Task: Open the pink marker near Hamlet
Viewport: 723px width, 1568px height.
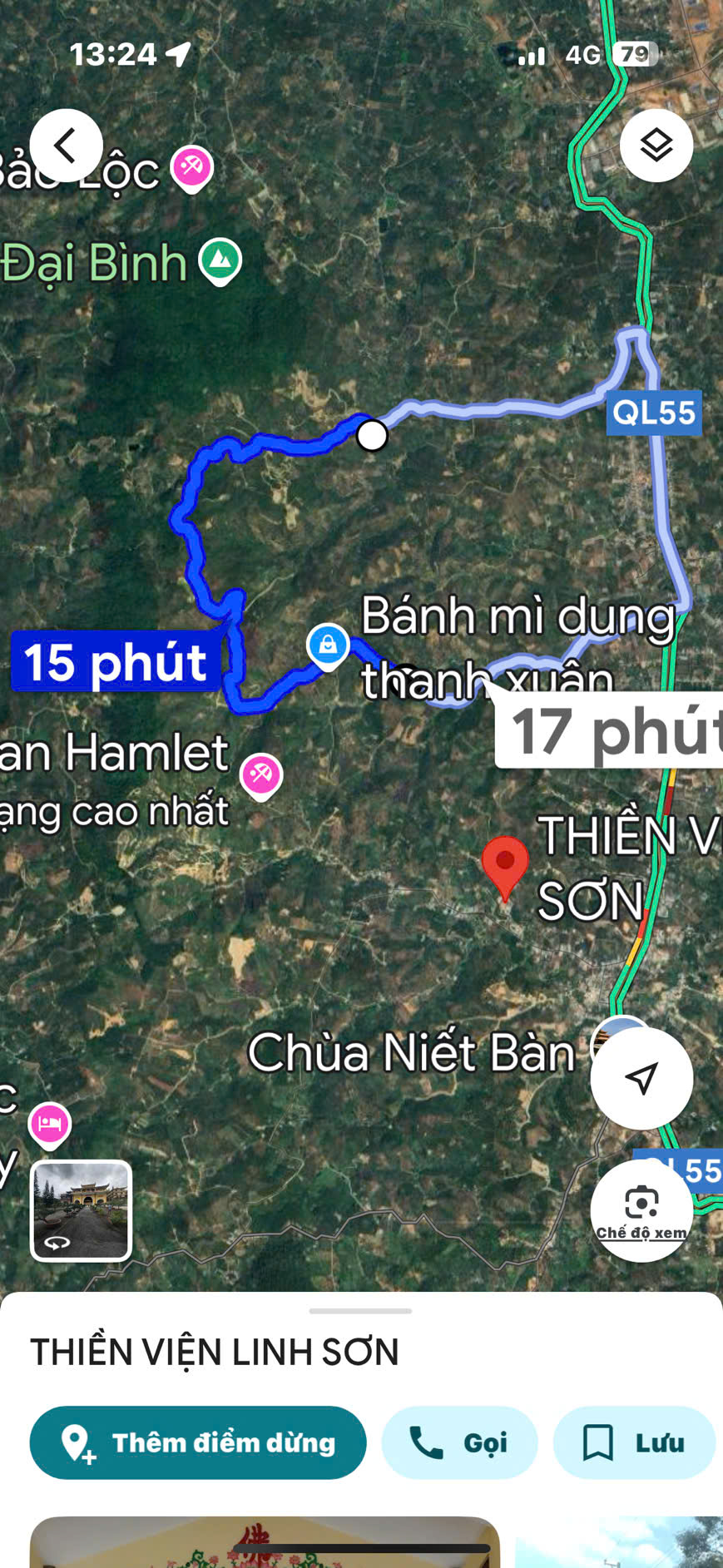Action: (261, 775)
